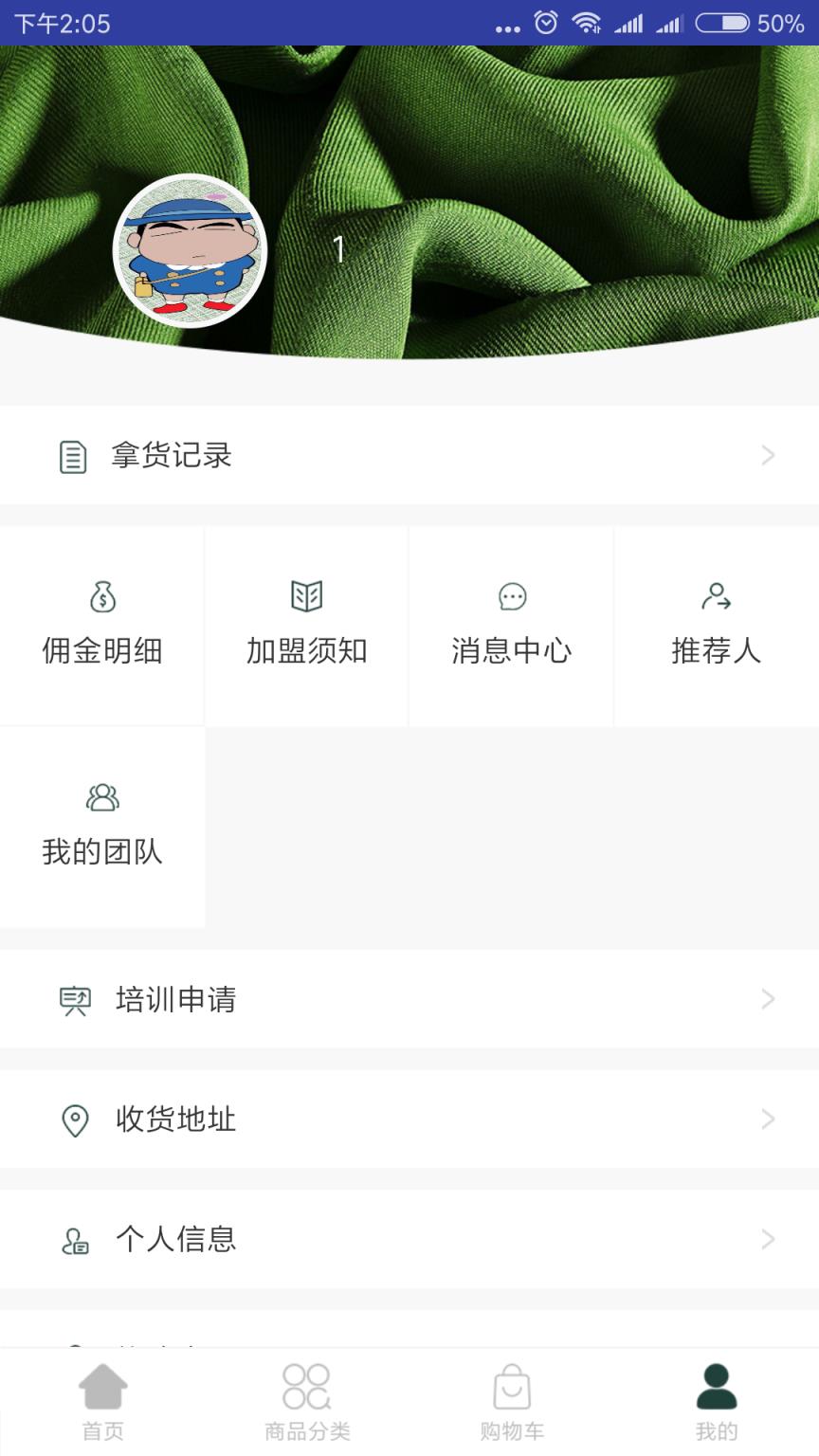The image size is (819, 1456).
Task: Tap the chevron next to 收货地址
Action: [768, 1119]
